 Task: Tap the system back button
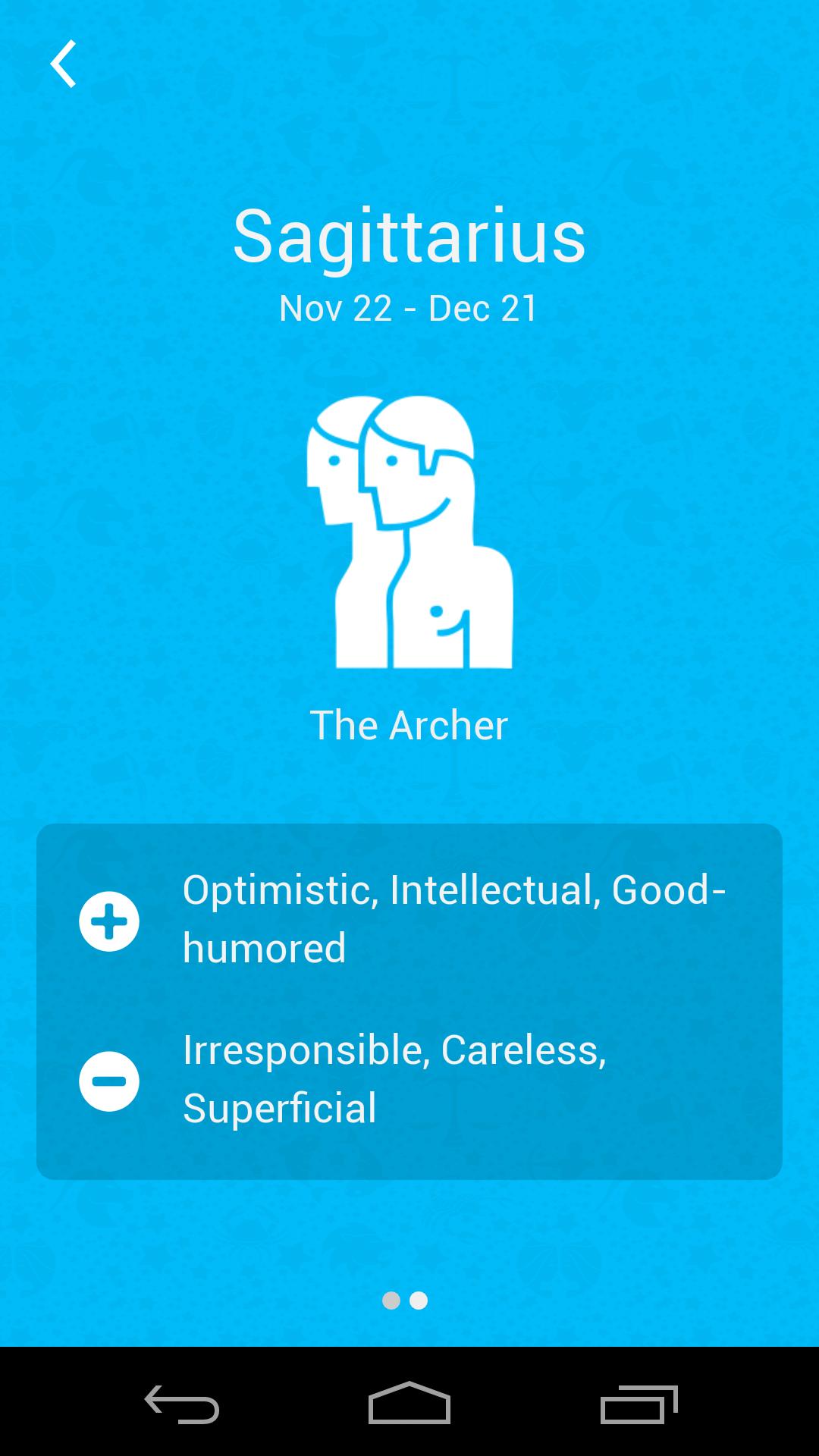click(182, 1403)
